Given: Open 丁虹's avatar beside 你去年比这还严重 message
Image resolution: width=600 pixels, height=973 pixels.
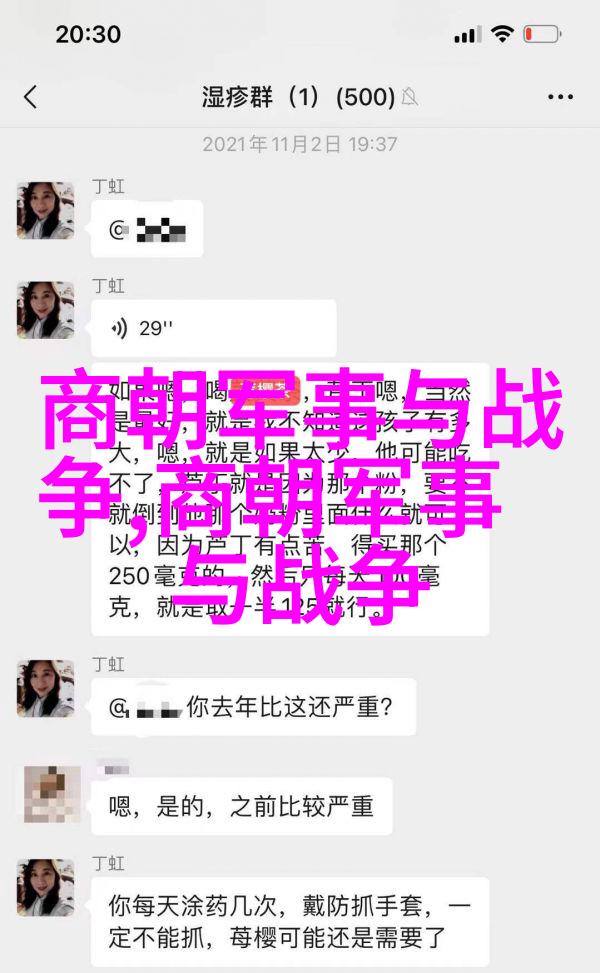Looking at the screenshot, I should coord(46,689).
